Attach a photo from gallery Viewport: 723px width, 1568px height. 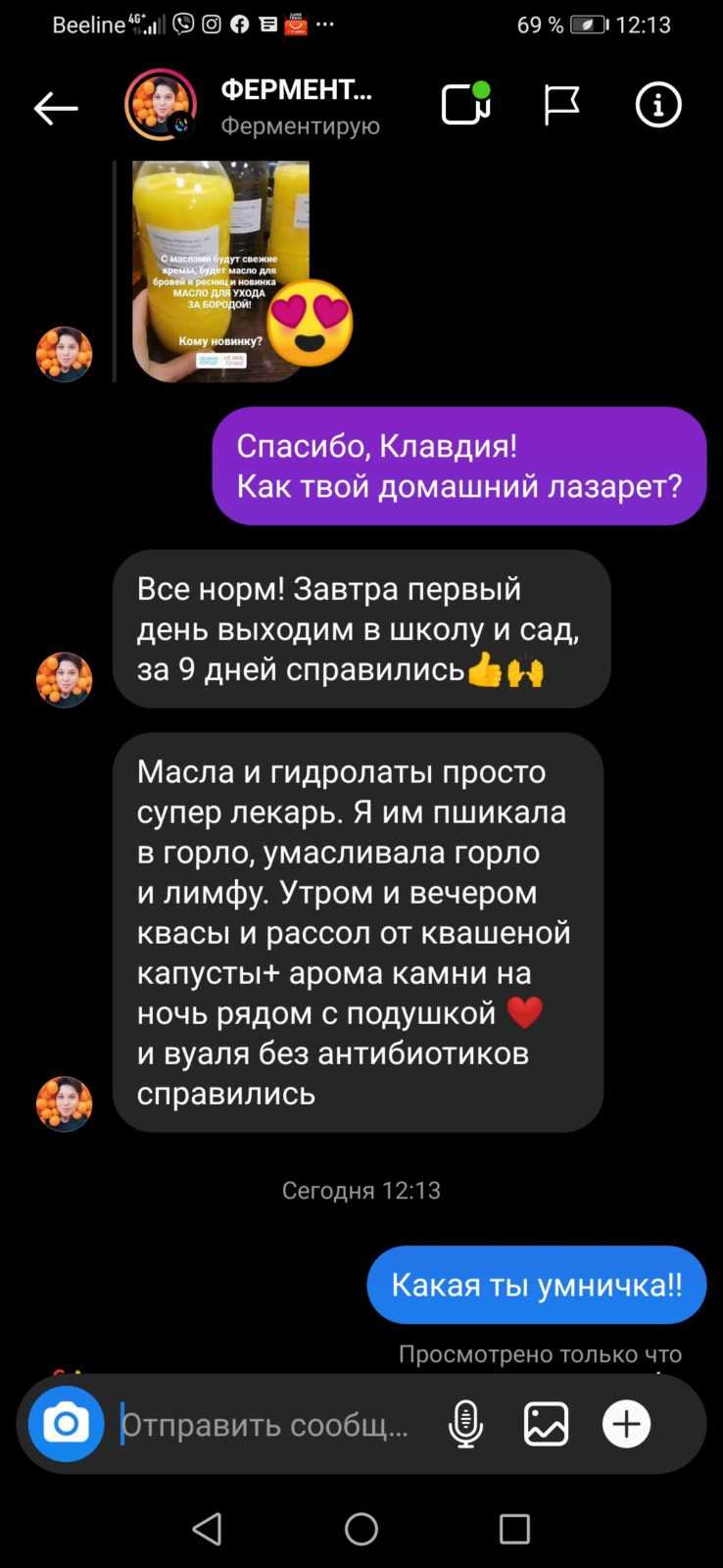click(546, 1424)
